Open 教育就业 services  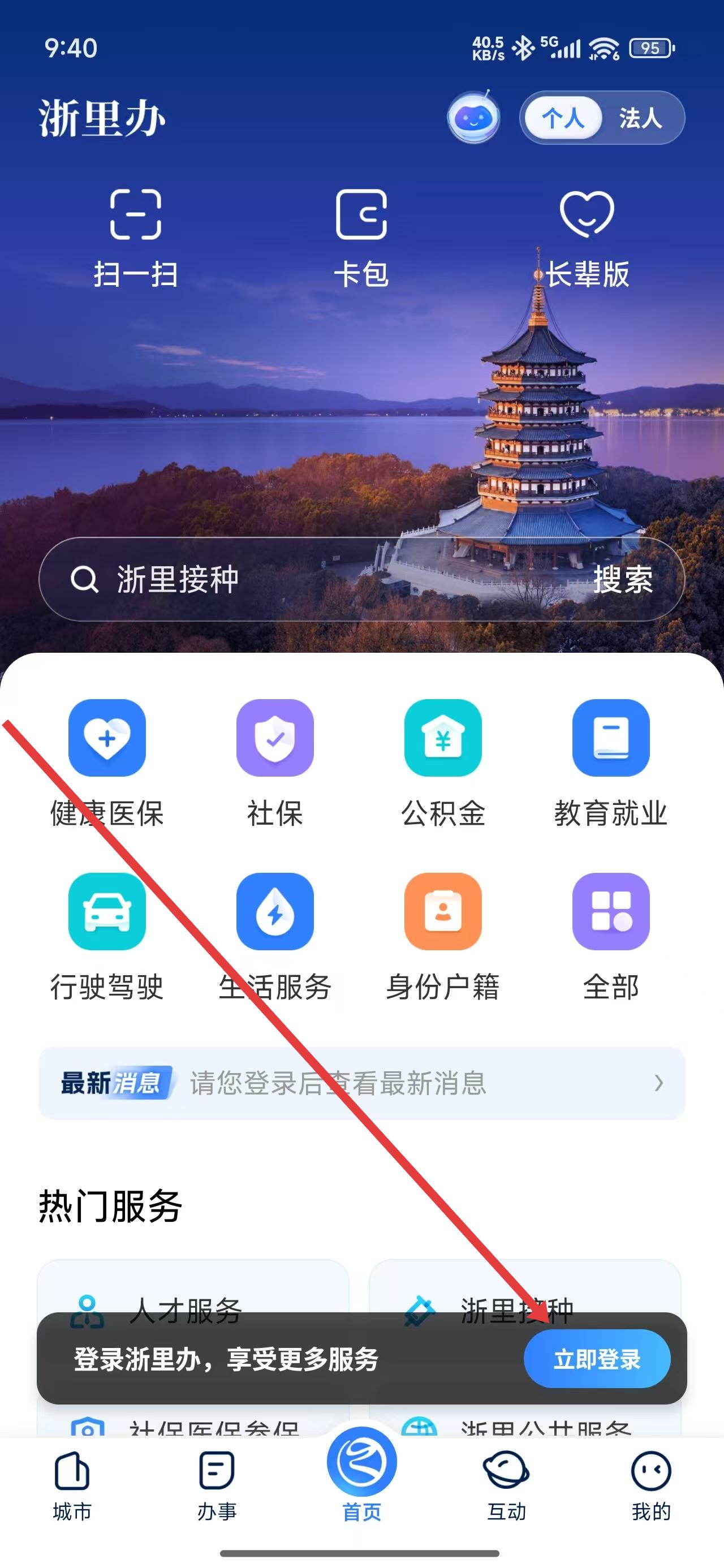tap(611, 761)
